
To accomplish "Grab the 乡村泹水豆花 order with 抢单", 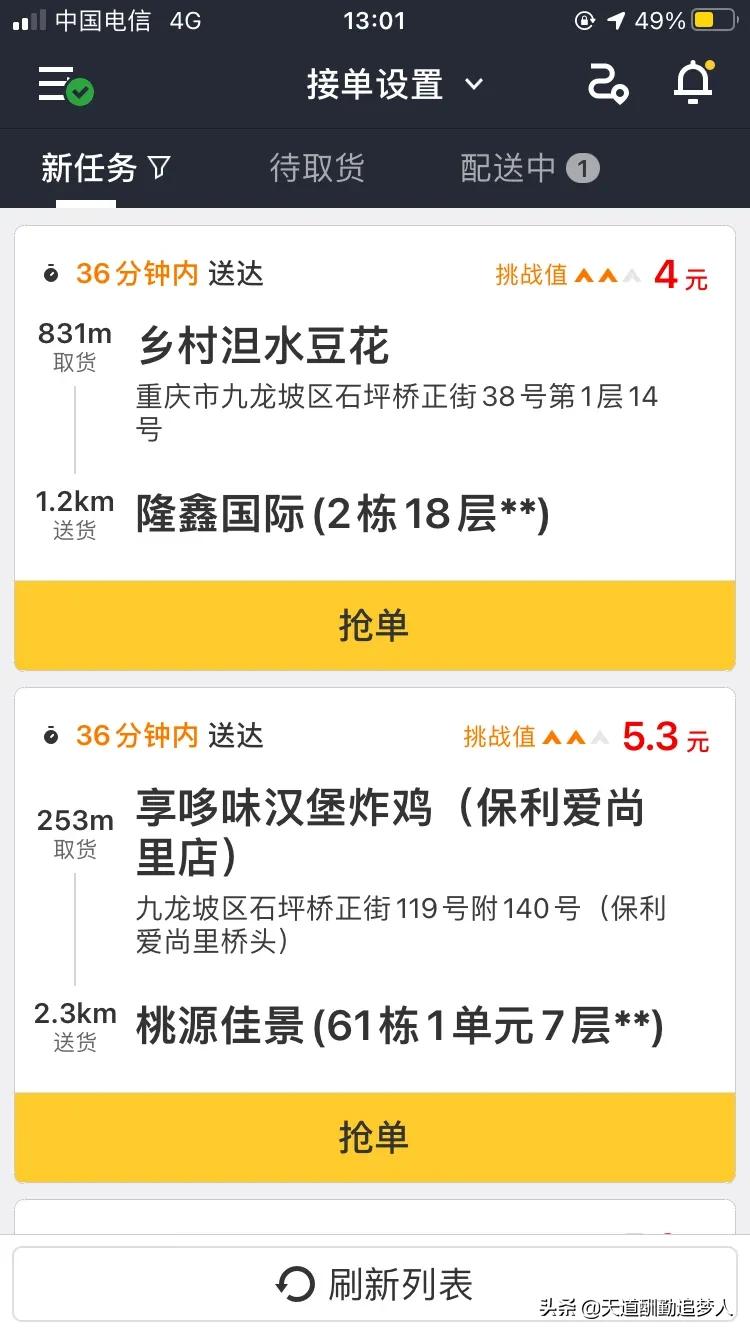I will [x=374, y=626].
